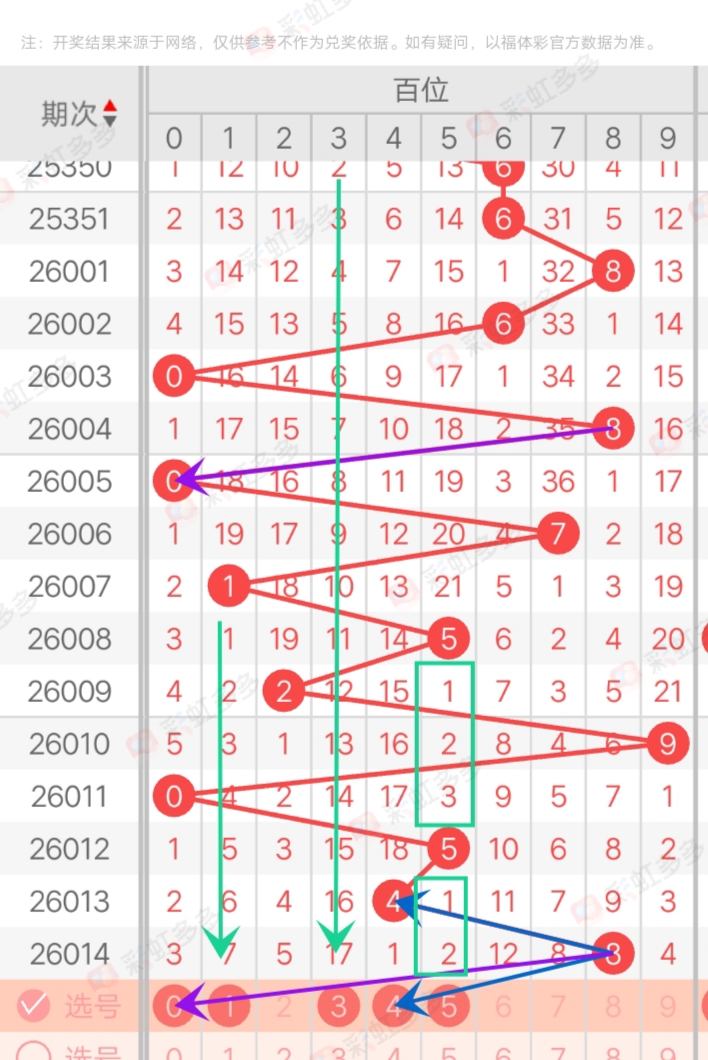This screenshot has width=708, height=1060.
Task: Toggle the 期次 sort order arrows
Action: point(109,113)
